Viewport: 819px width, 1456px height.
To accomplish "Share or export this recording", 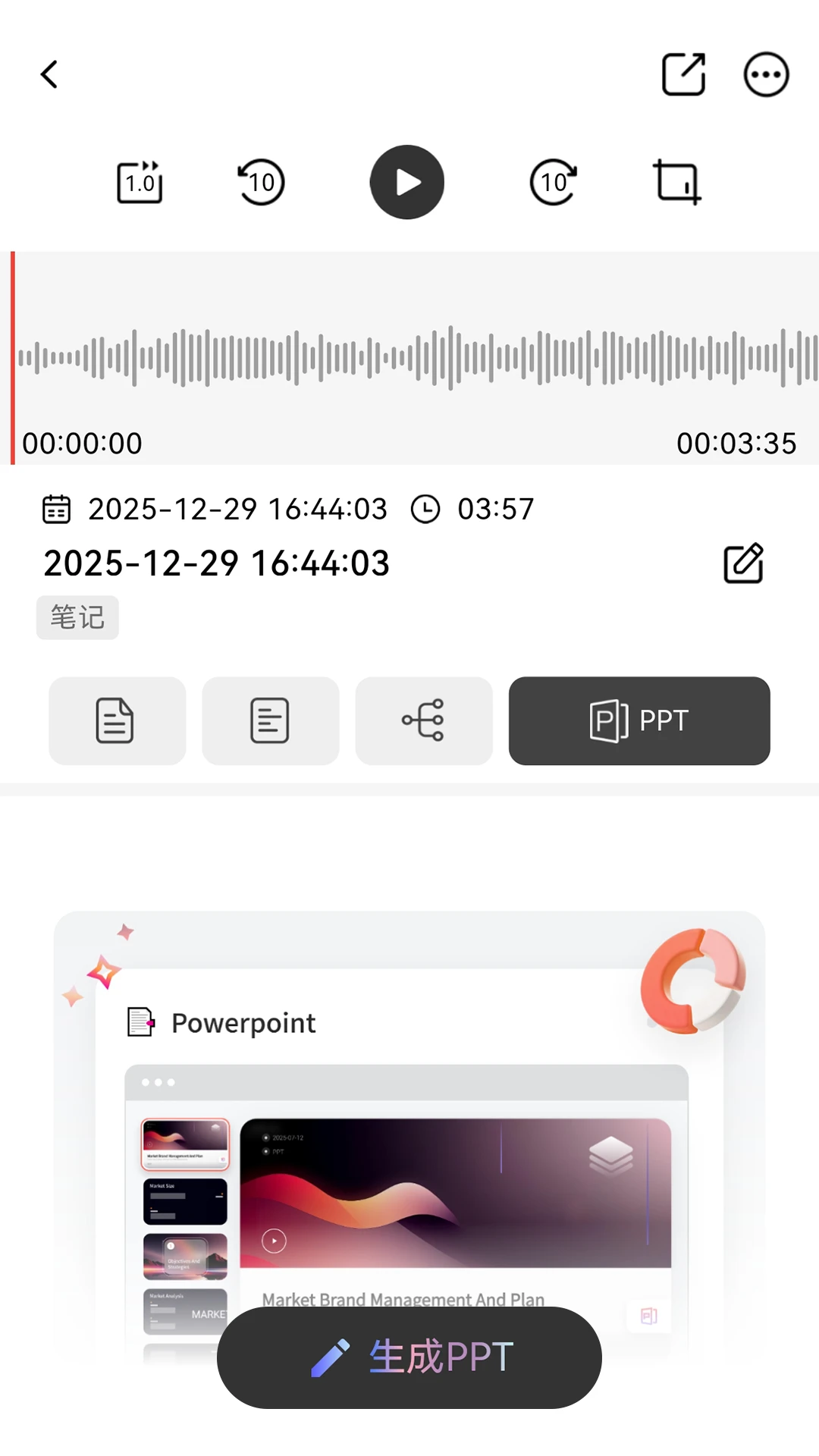I will (684, 74).
